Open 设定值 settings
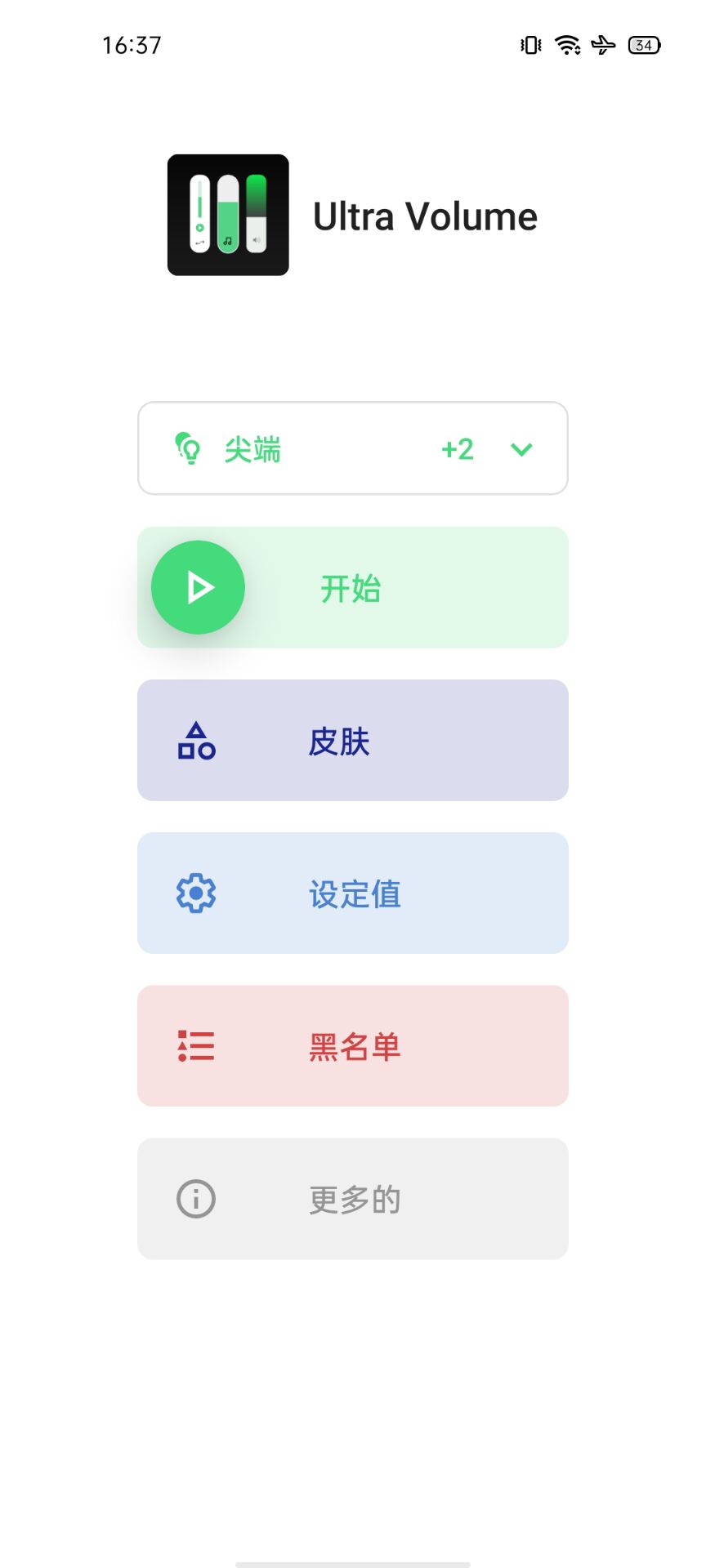 [353, 893]
